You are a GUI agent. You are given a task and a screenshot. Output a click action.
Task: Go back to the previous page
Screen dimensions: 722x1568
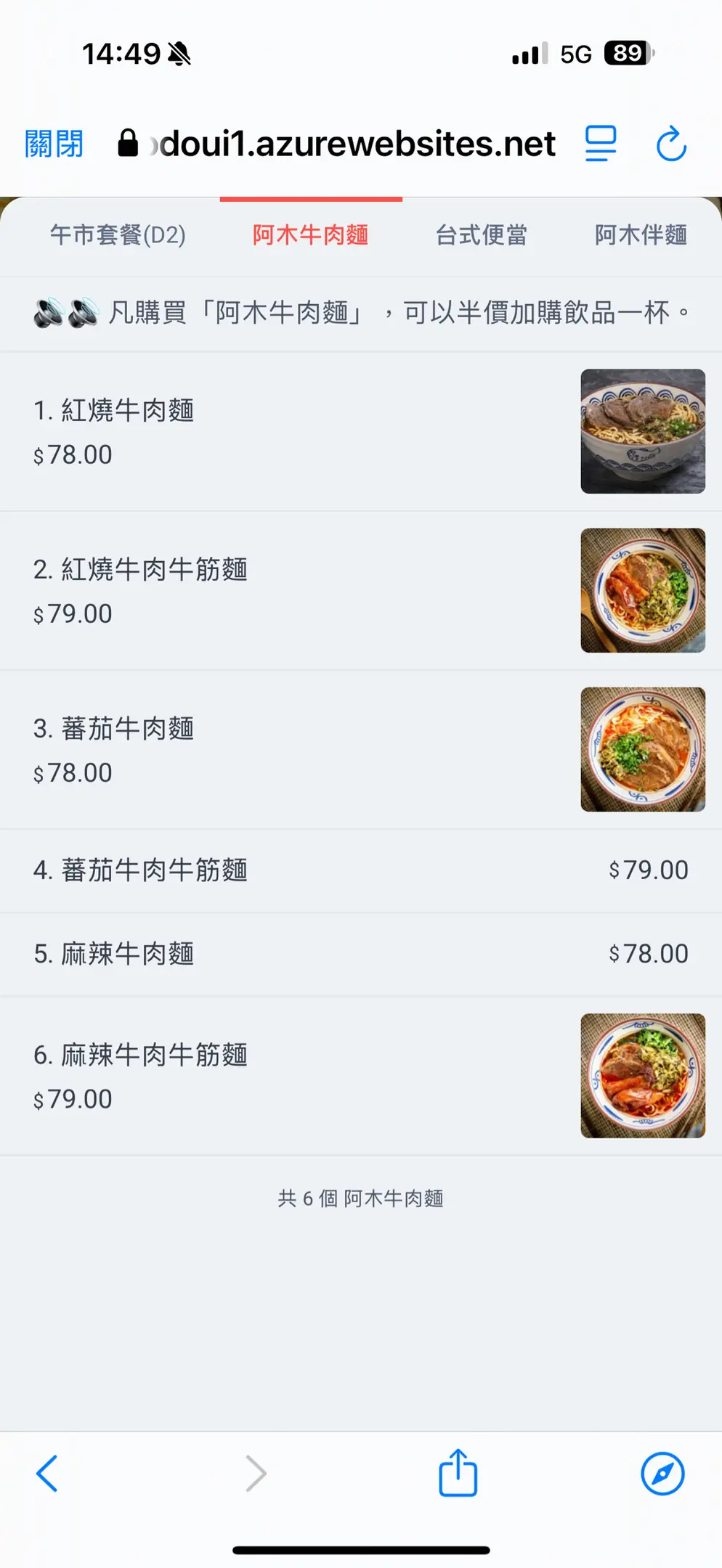[47, 1474]
